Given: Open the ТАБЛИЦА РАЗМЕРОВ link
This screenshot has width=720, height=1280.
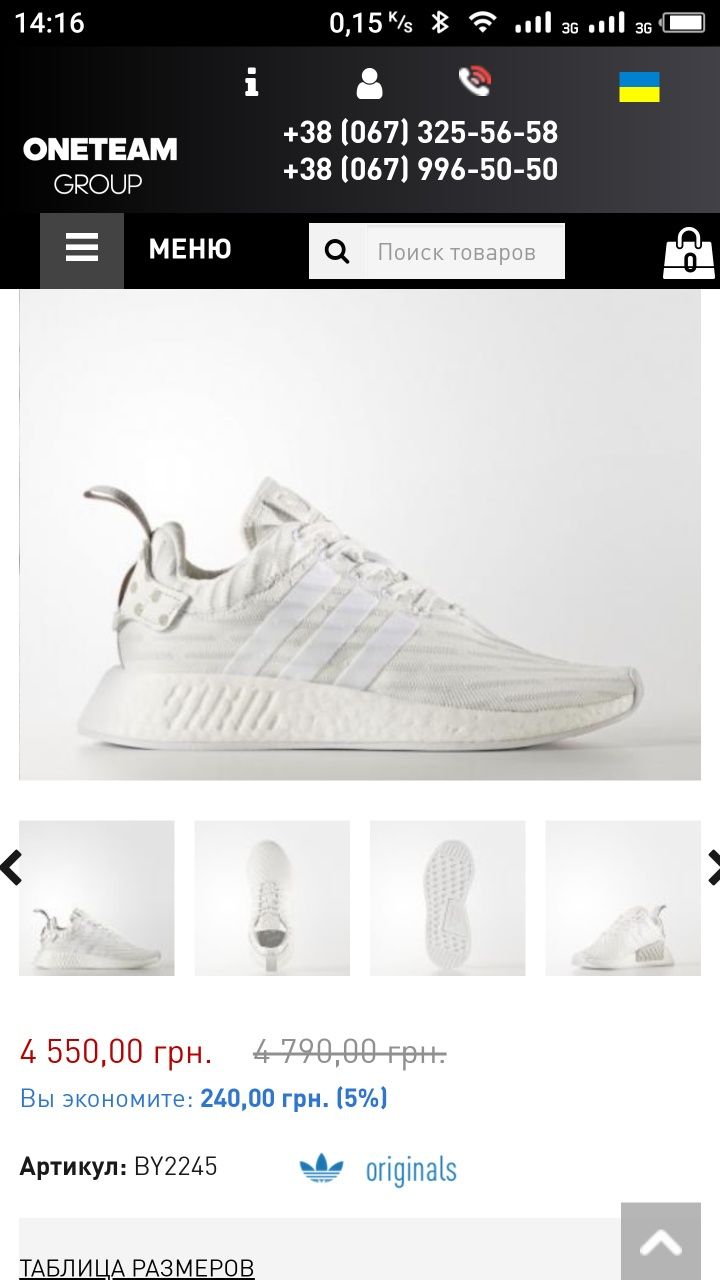Looking at the screenshot, I should click(137, 1268).
